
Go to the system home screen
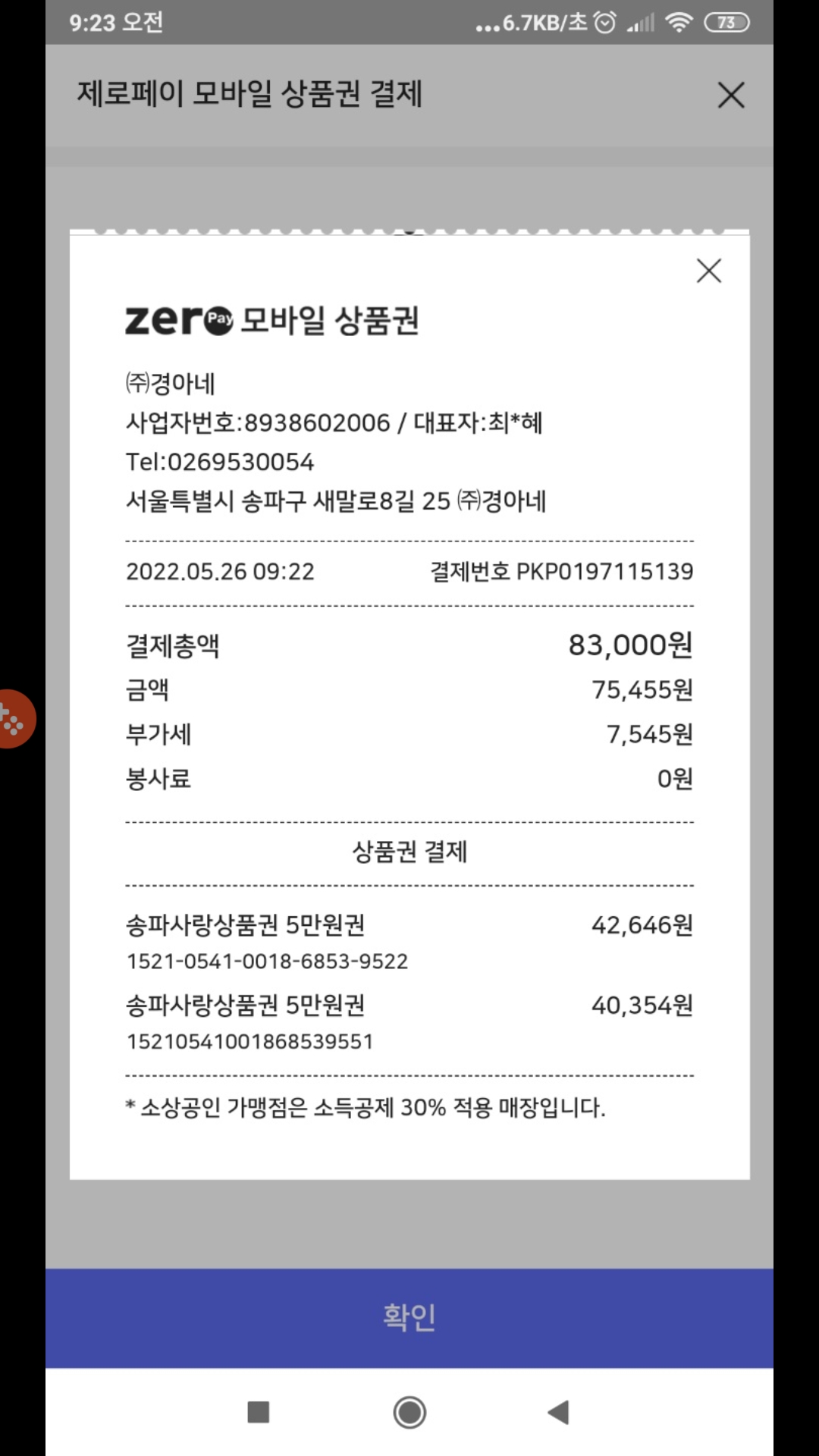coord(409,1412)
